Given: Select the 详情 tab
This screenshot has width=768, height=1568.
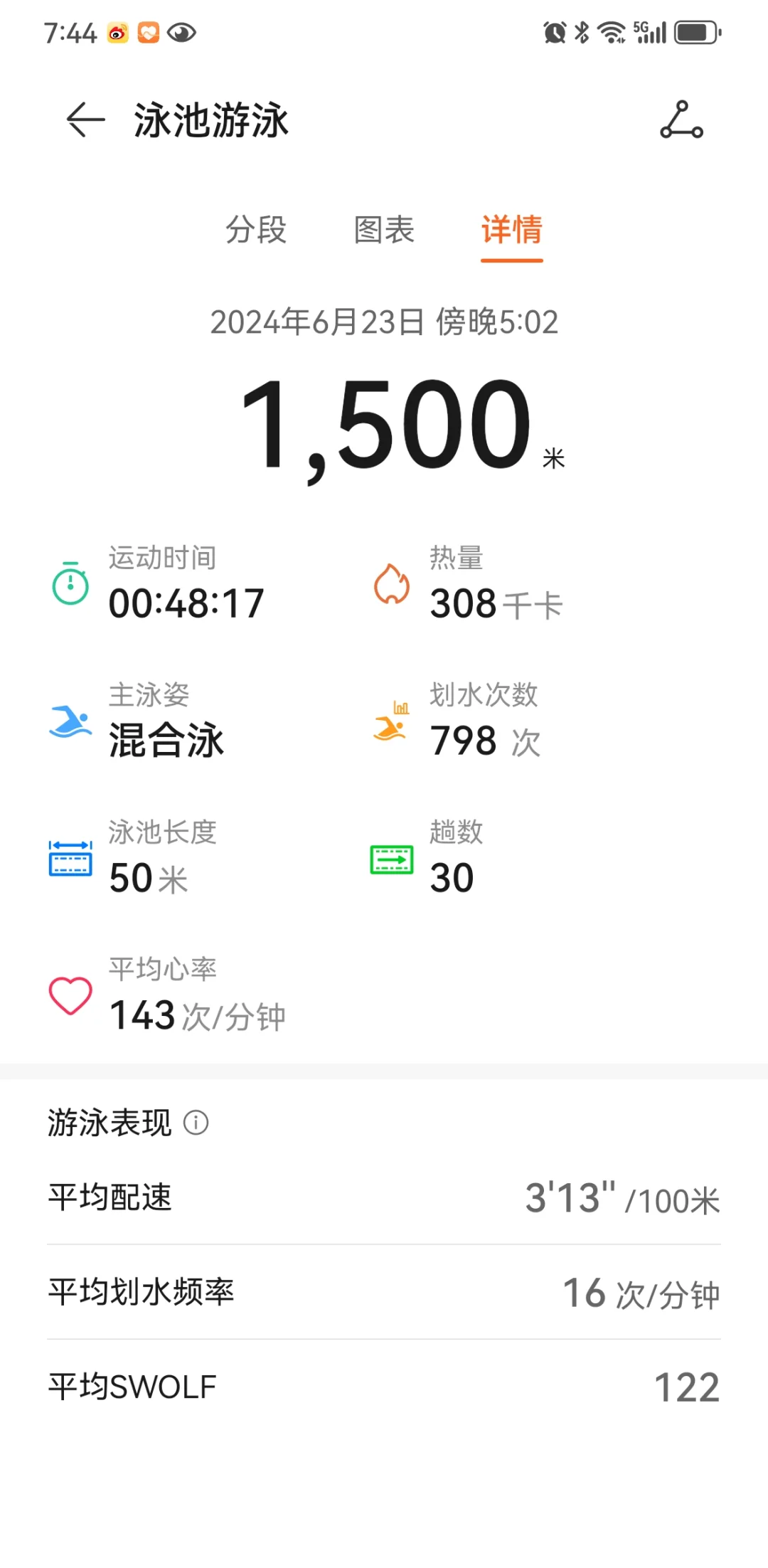Looking at the screenshot, I should point(512,230).
